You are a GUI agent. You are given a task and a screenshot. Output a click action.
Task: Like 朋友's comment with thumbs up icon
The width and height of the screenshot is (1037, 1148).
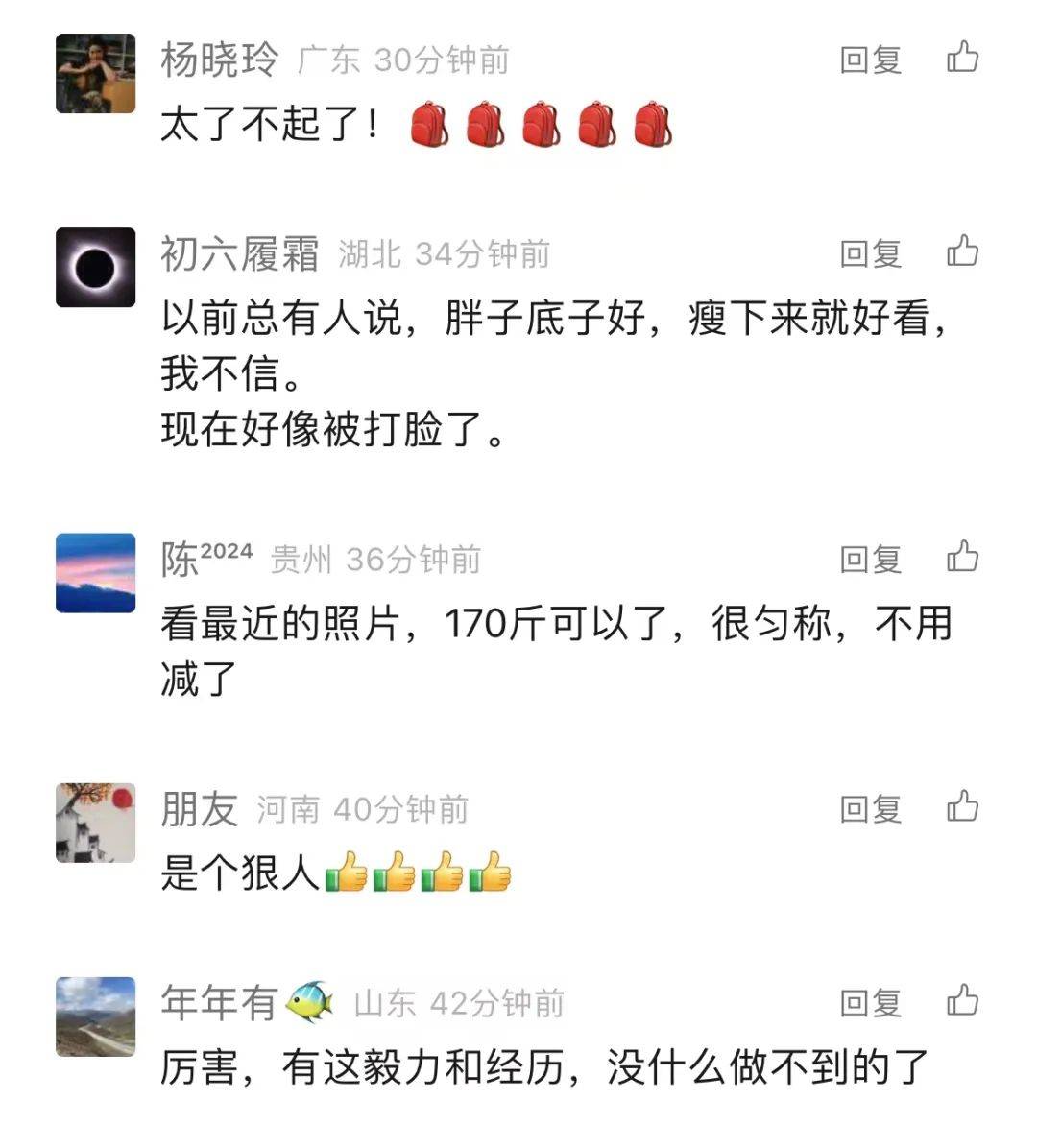coord(962,809)
